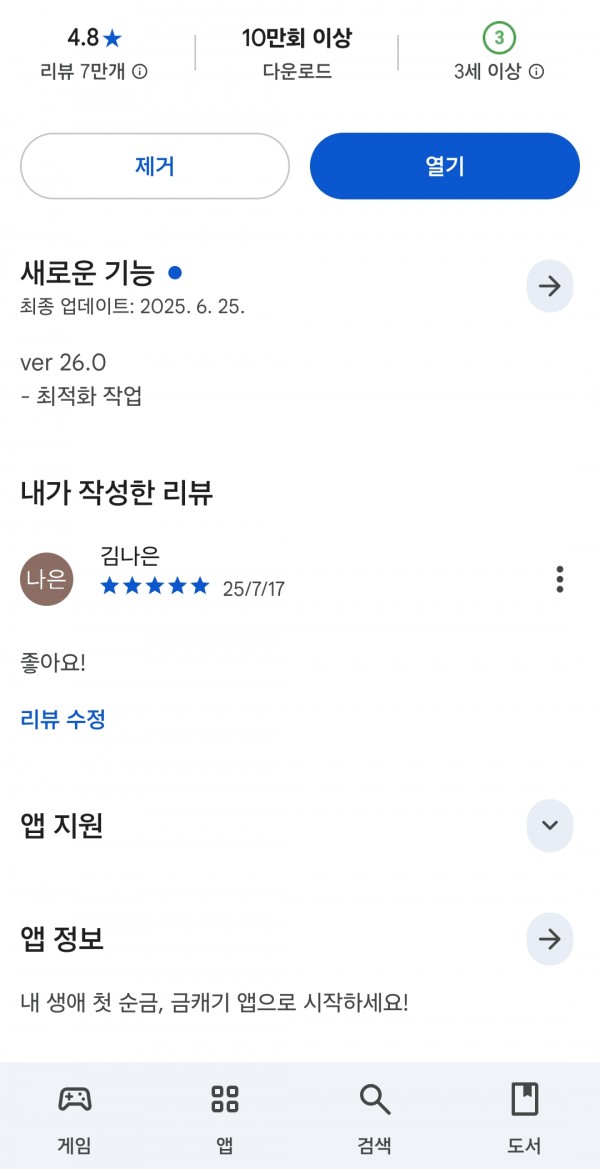Tap the 리뷰 수정 link
This screenshot has width=600, height=1169.
pyautogui.click(x=63, y=719)
